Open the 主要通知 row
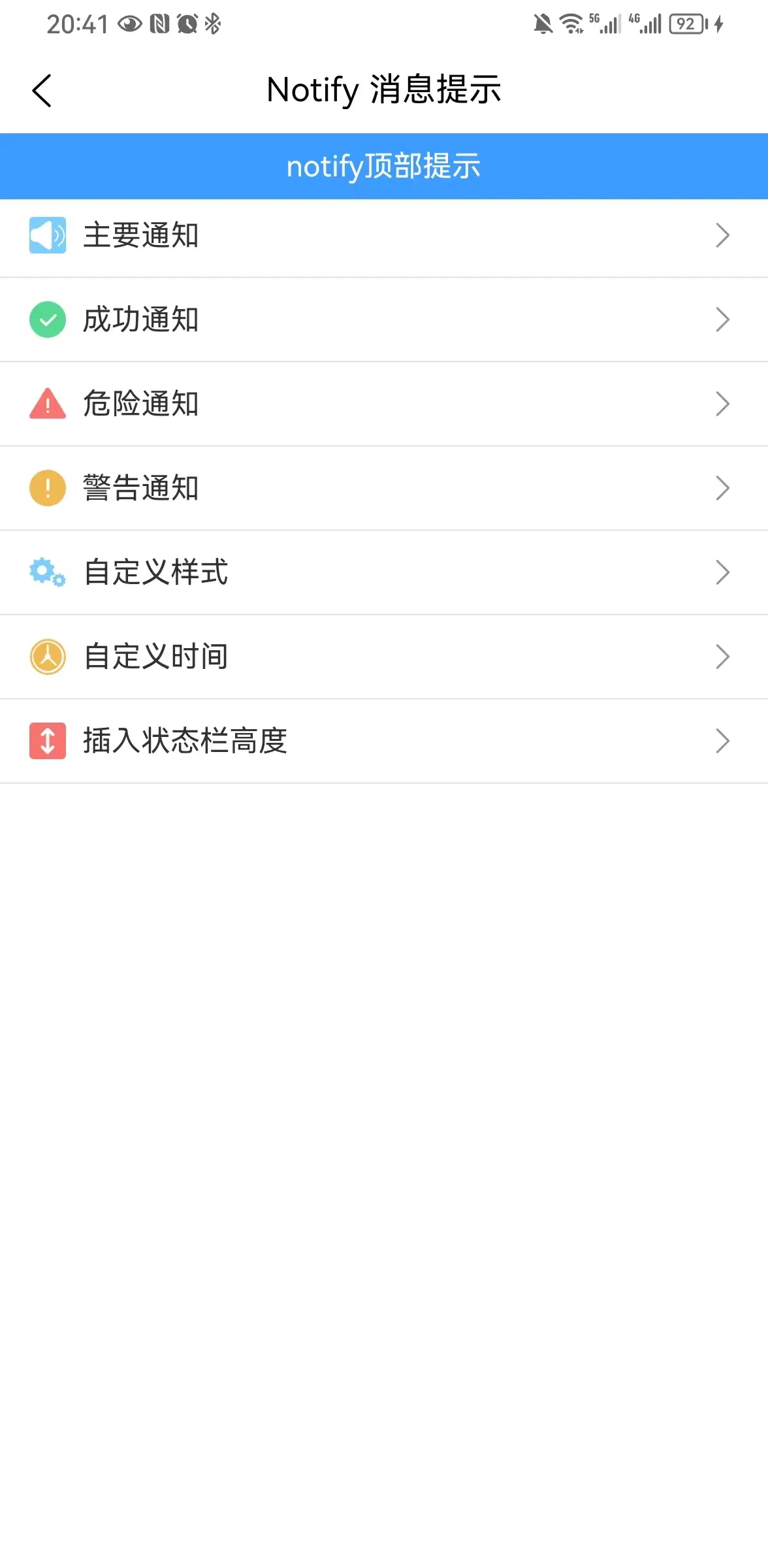This screenshot has height=1568, width=768. 384,236
